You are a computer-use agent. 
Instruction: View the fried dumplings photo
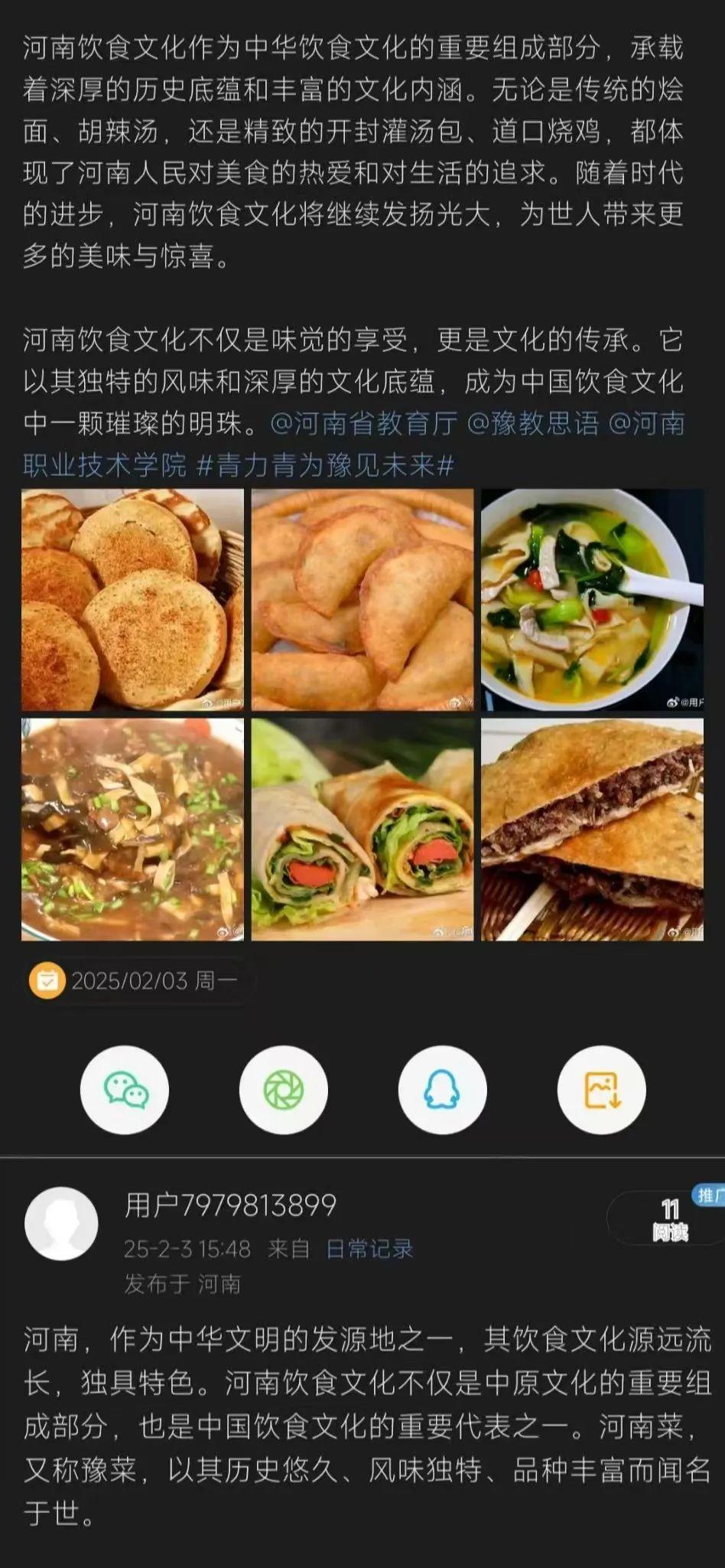click(x=362, y=600)
